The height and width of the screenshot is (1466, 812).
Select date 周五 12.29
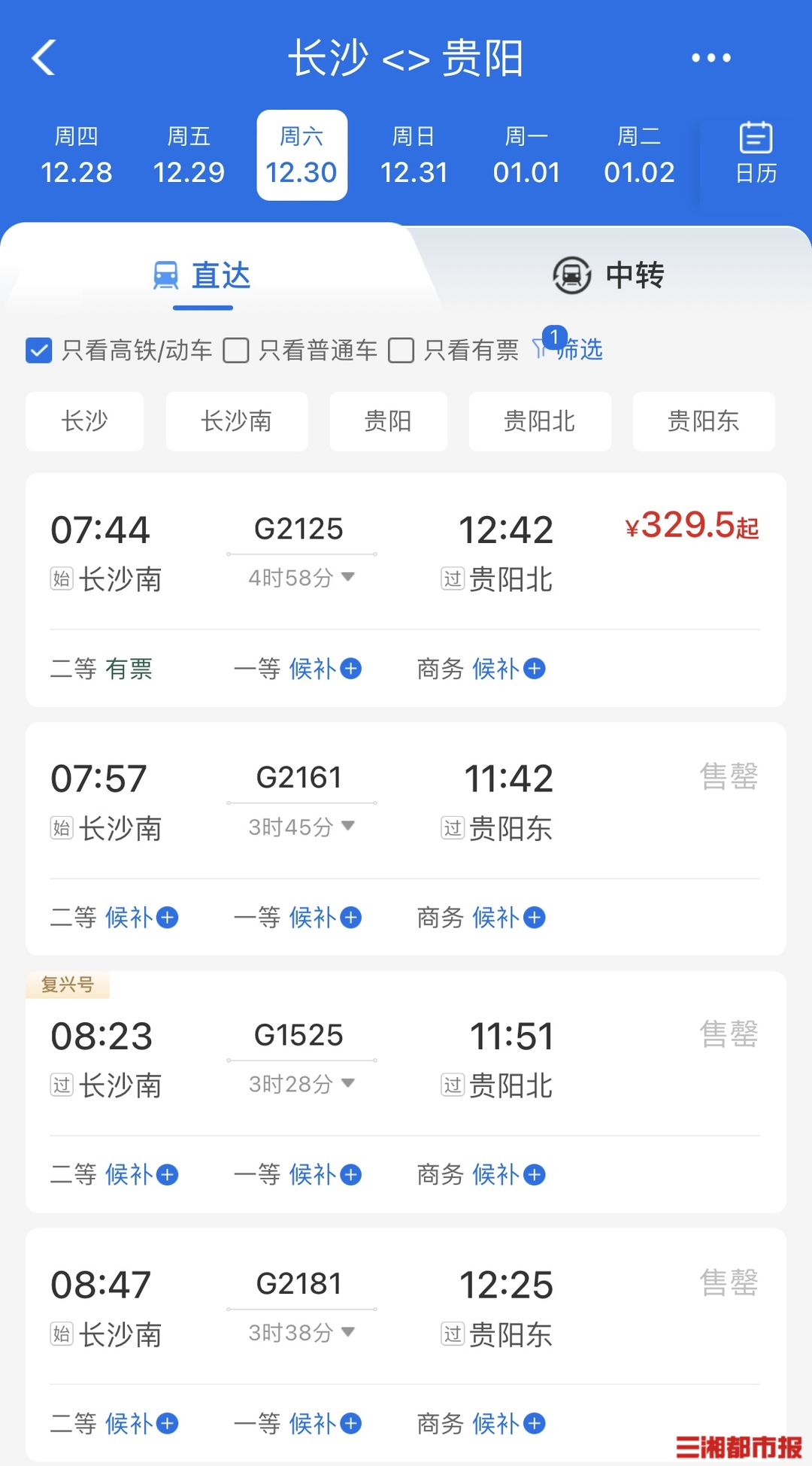[189, 156]
